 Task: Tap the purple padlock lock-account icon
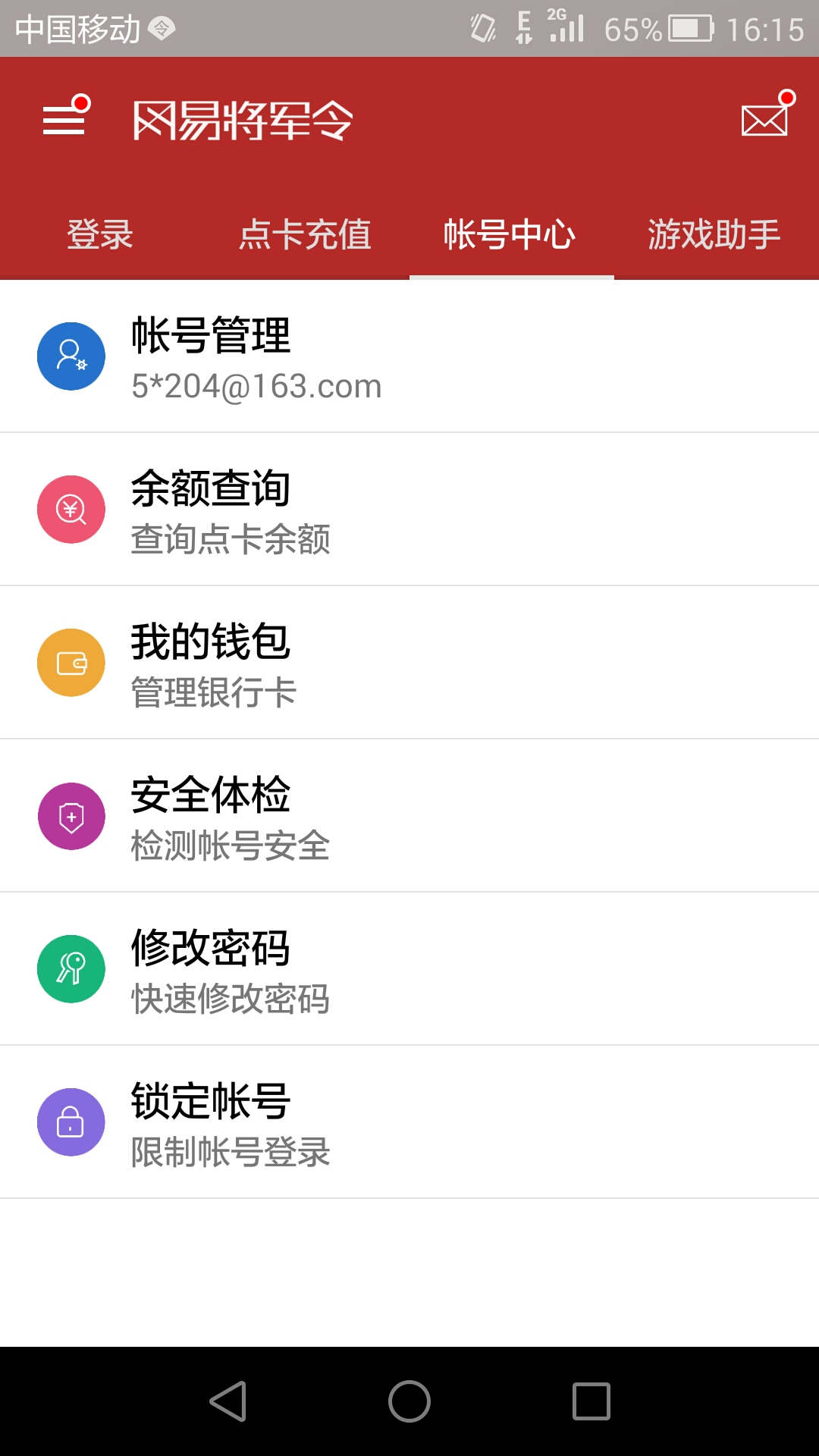71,1122
